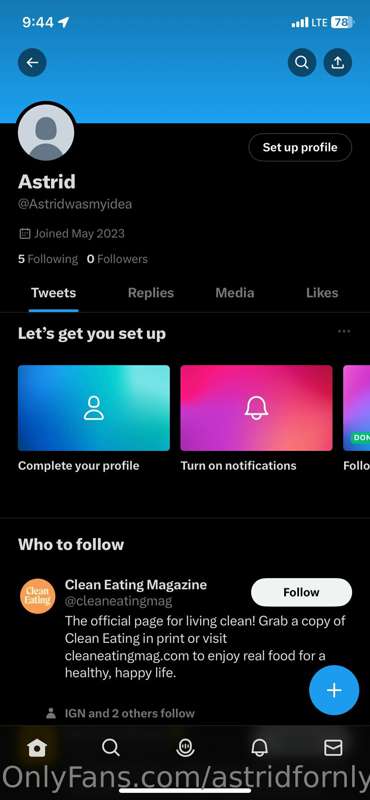Viewport: 370px width, 800px height.
Task: Follow Clean Eating Magazine
Action: click(301, 592)
